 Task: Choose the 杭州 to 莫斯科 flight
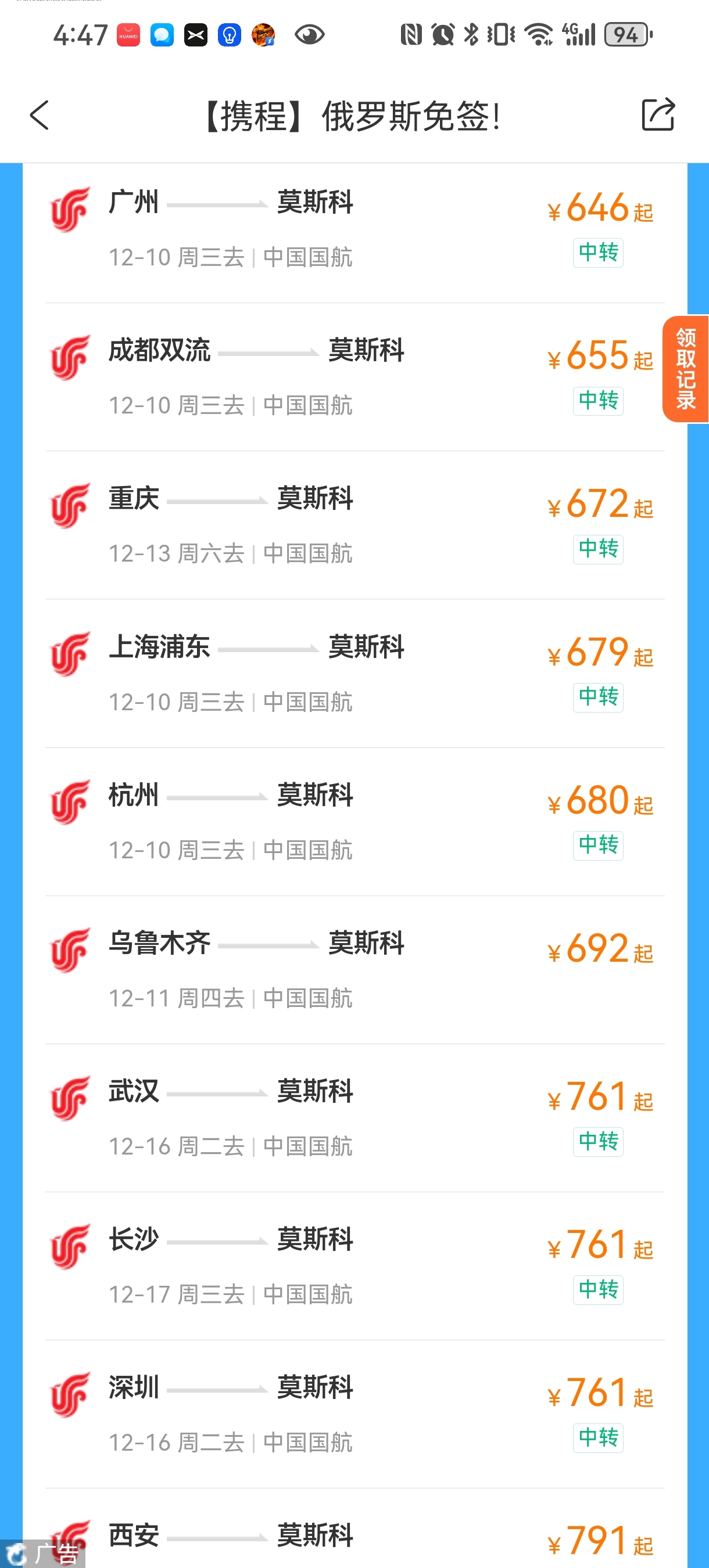tap(353, 822)
